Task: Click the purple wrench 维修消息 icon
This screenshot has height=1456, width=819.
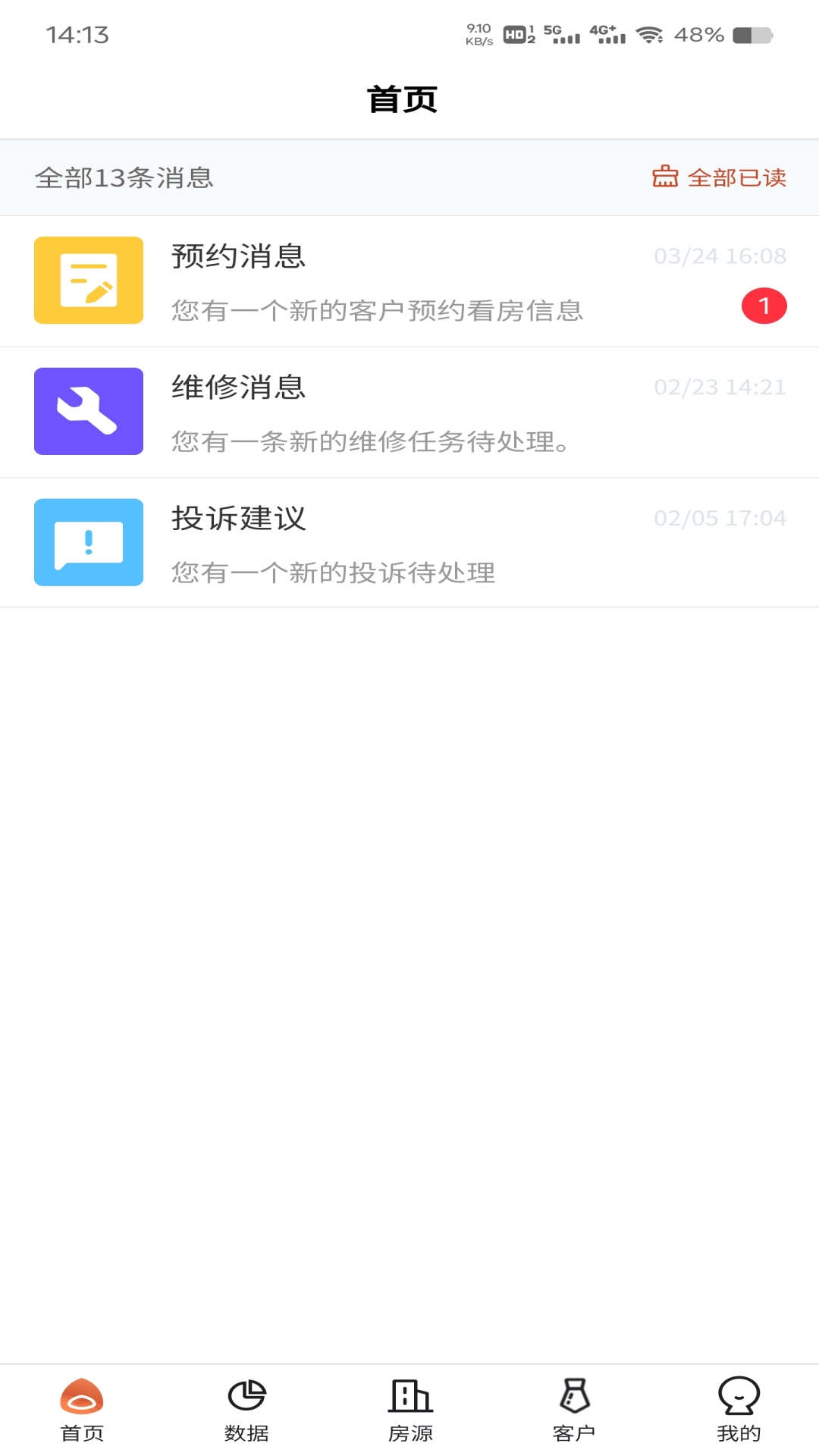Action: (88, 411)
